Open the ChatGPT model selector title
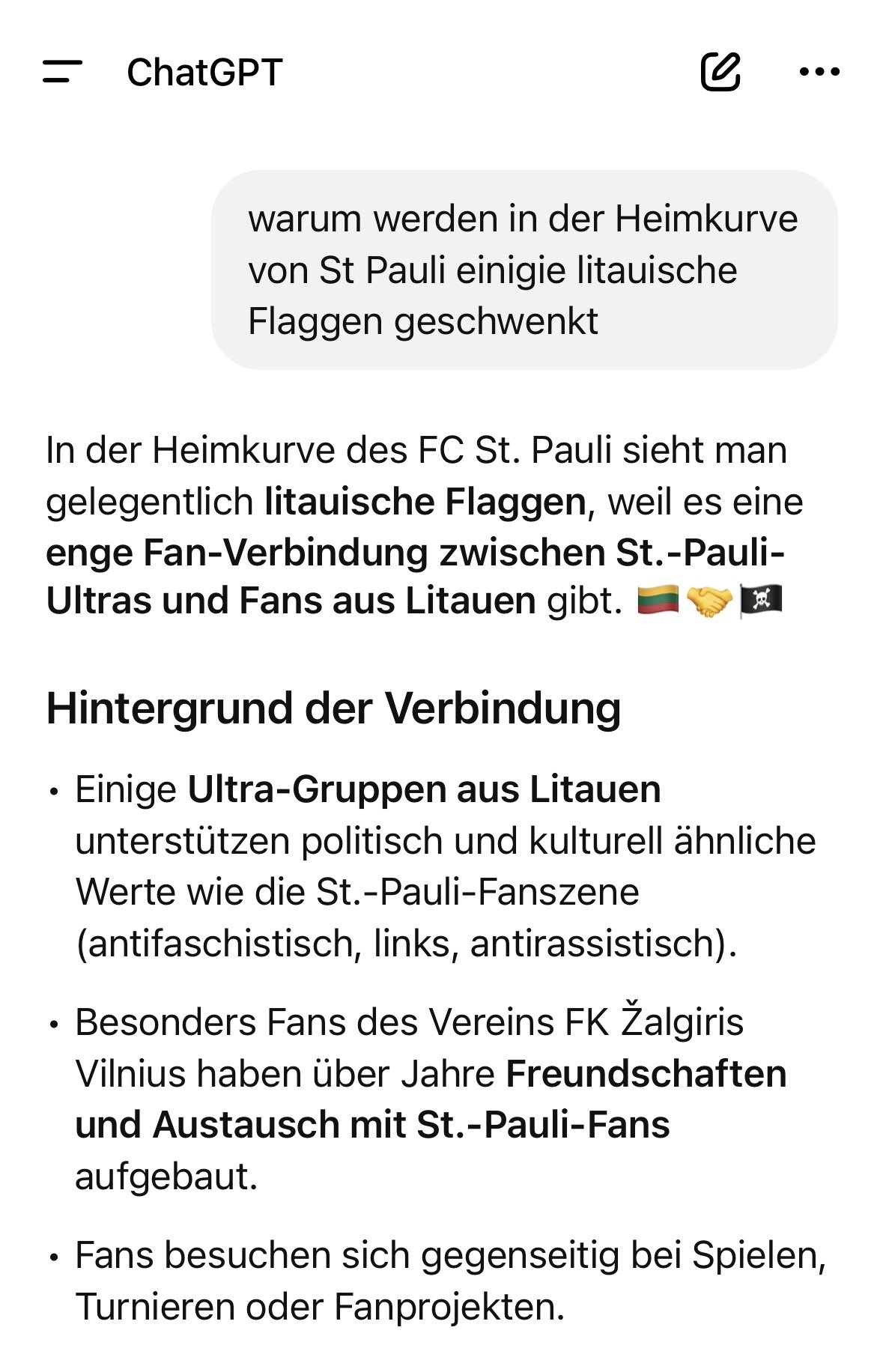Screen dimensions: 883x1372 pyautogui.click(x=204, y=73)
